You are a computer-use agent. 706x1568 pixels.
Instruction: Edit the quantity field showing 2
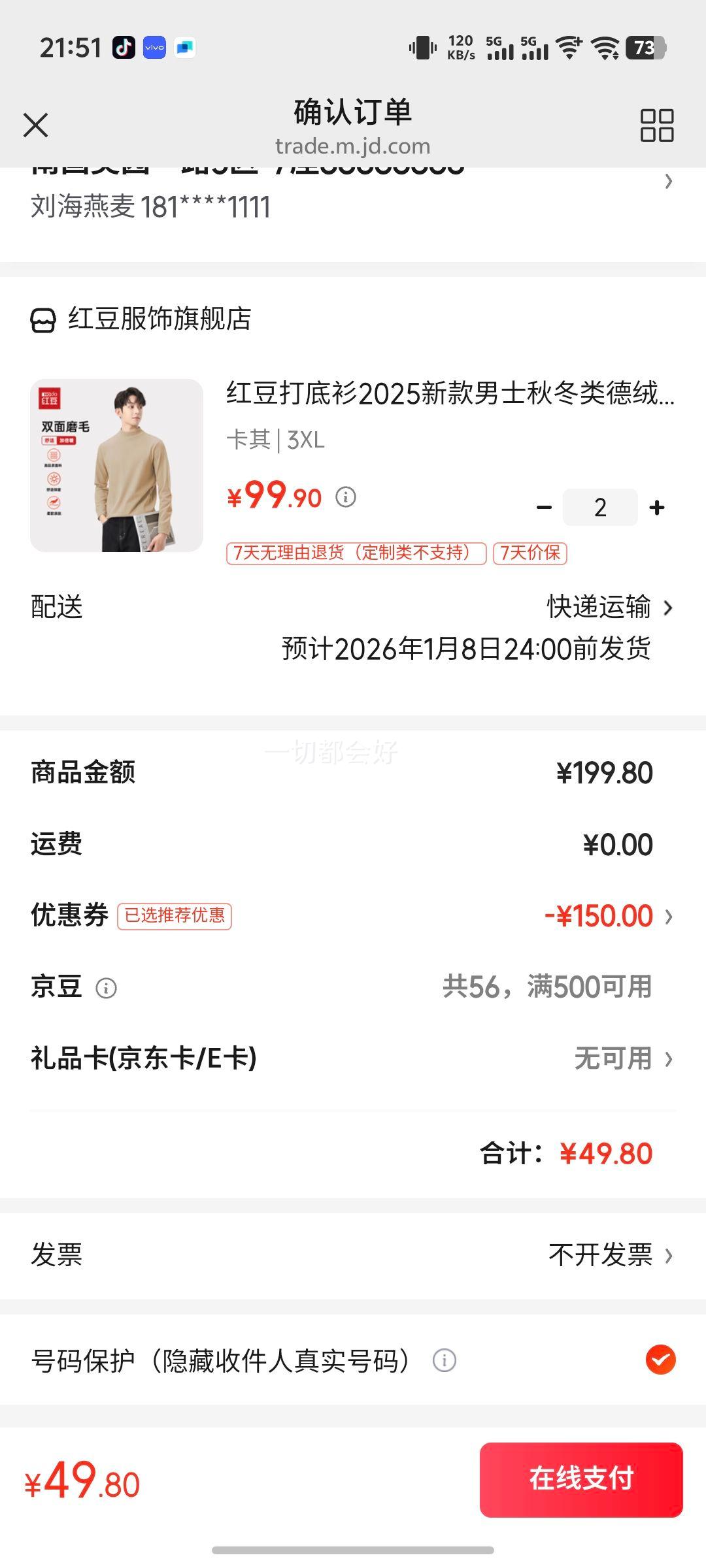click(600, 508)
